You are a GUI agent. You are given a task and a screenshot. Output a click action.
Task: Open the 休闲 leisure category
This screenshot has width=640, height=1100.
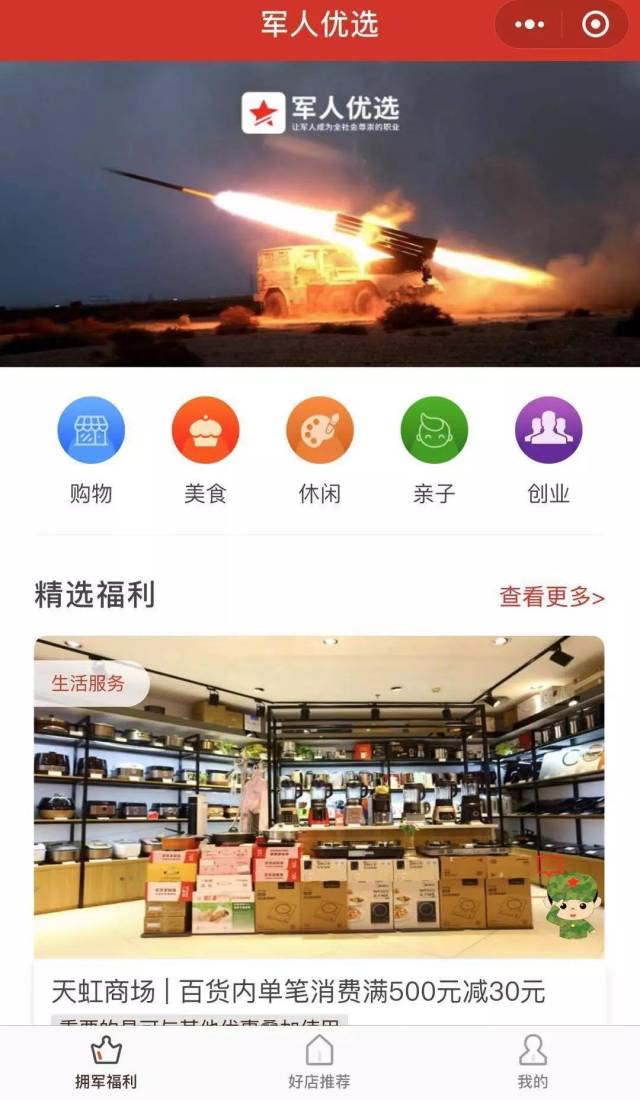[319, 450]
